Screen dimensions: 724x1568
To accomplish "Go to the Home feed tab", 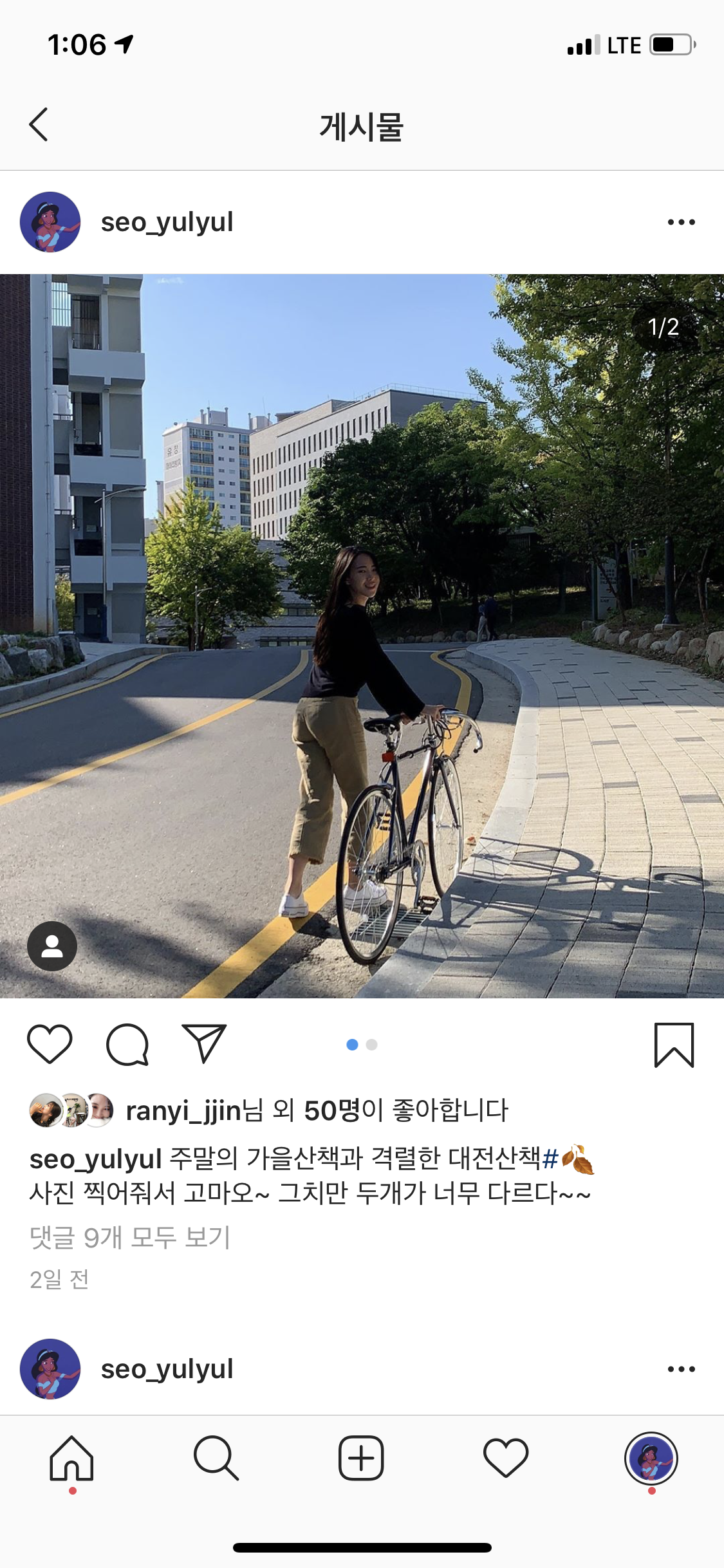I will tap(72, 1459).
